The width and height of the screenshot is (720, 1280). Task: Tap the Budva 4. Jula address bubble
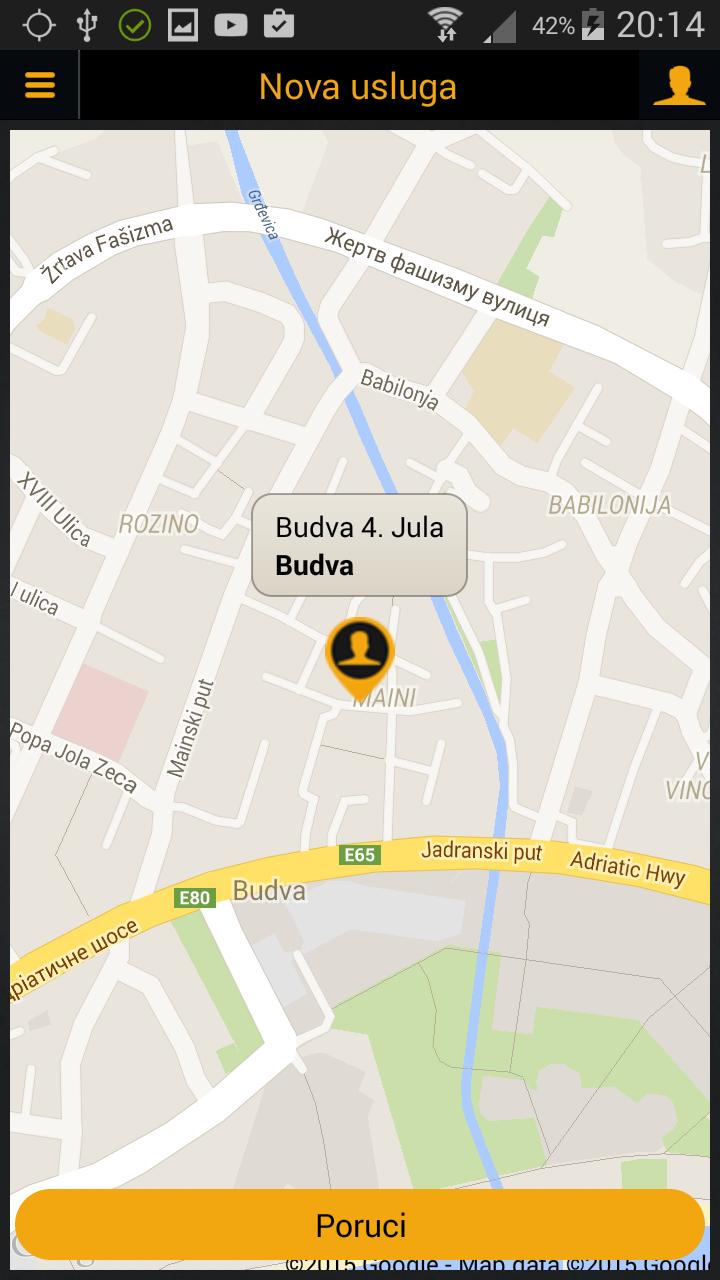pos(359,545)
